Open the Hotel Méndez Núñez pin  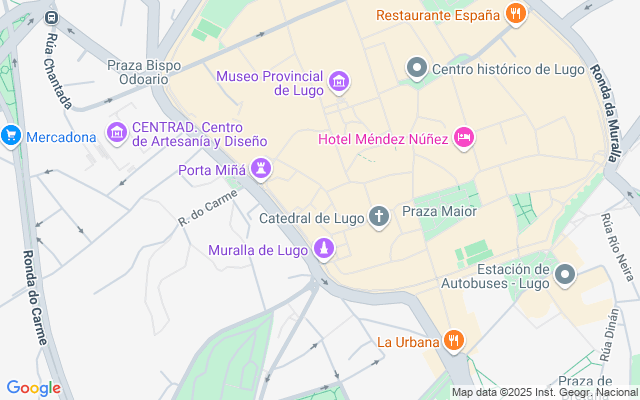point(463,138)
